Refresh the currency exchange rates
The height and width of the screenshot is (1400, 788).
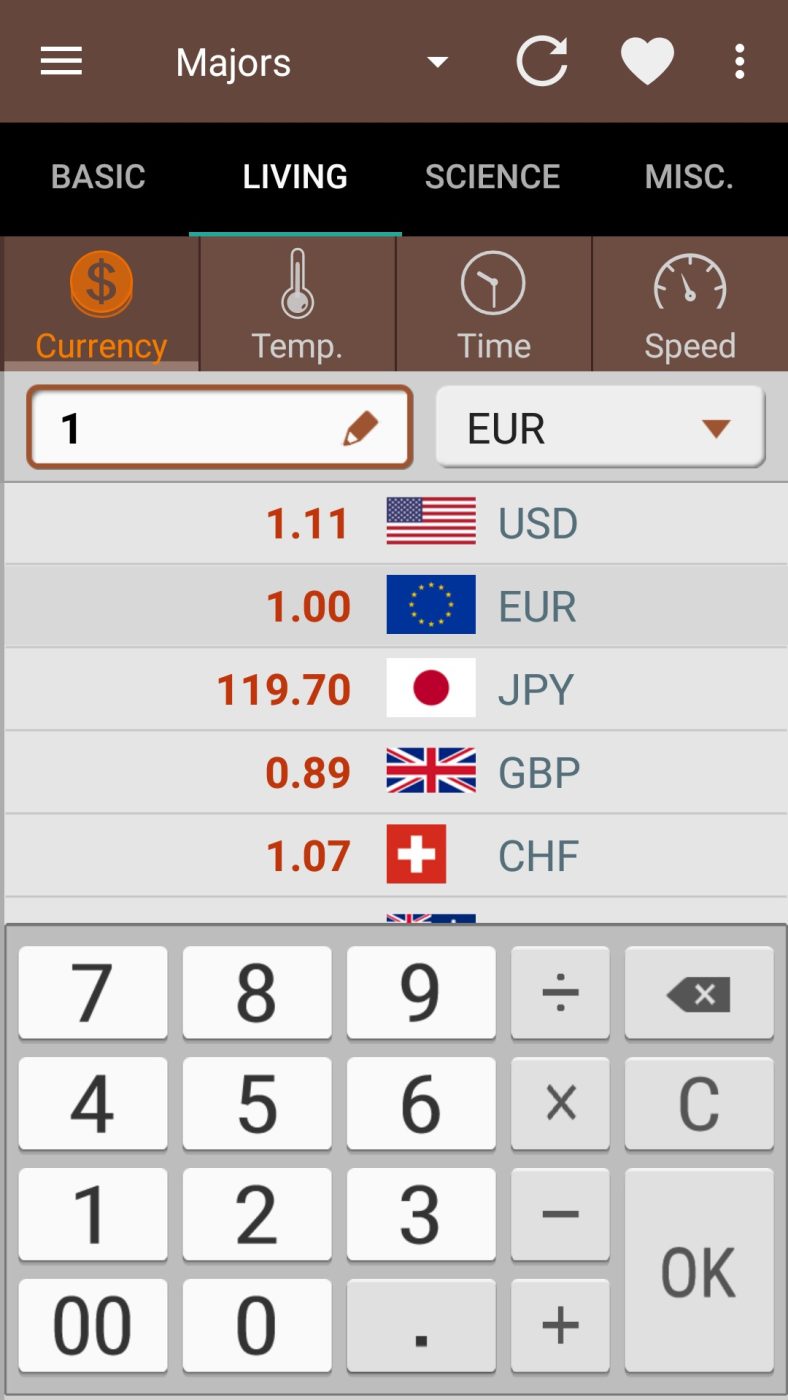542,60
